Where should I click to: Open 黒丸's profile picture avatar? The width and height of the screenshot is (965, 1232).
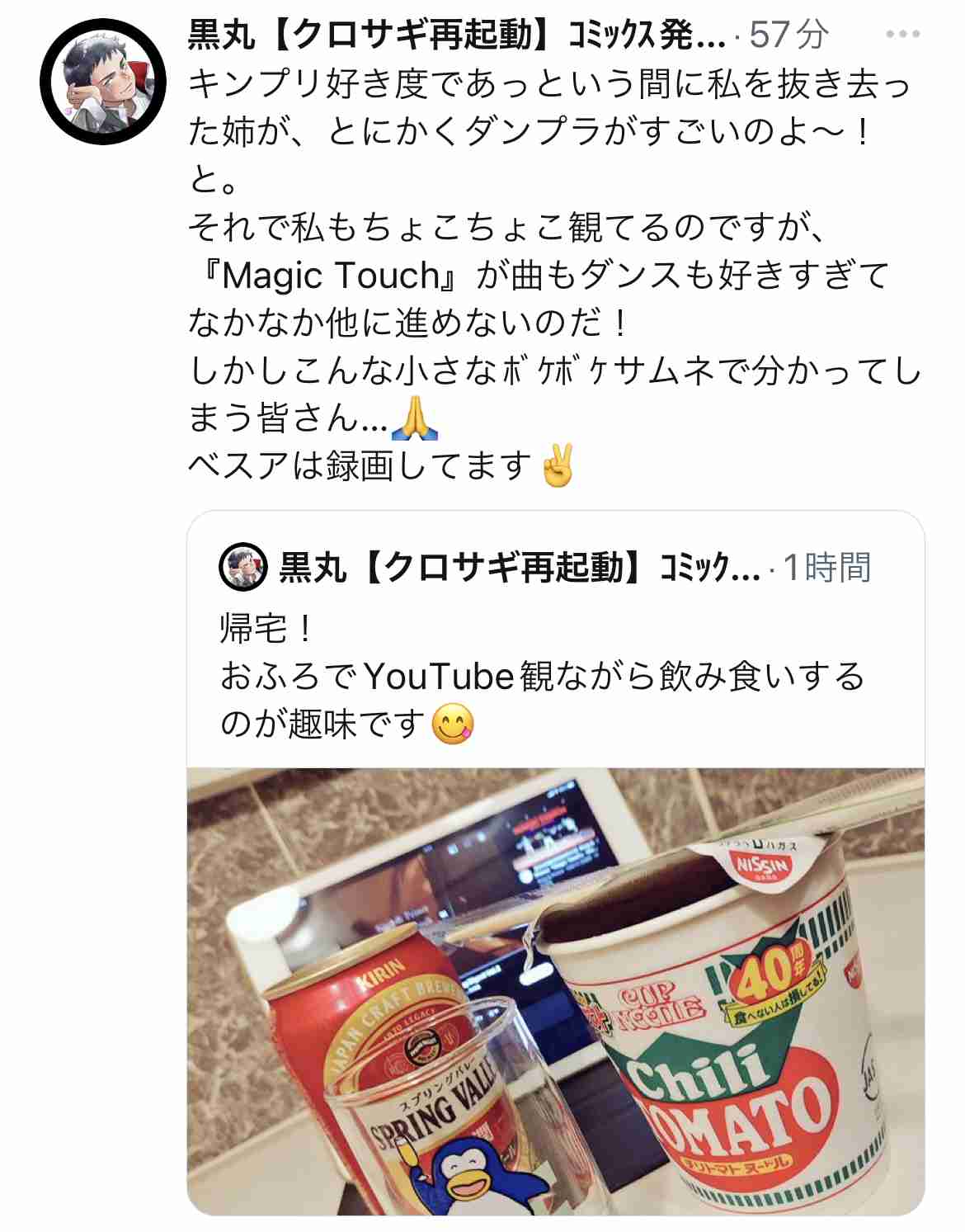103,82
